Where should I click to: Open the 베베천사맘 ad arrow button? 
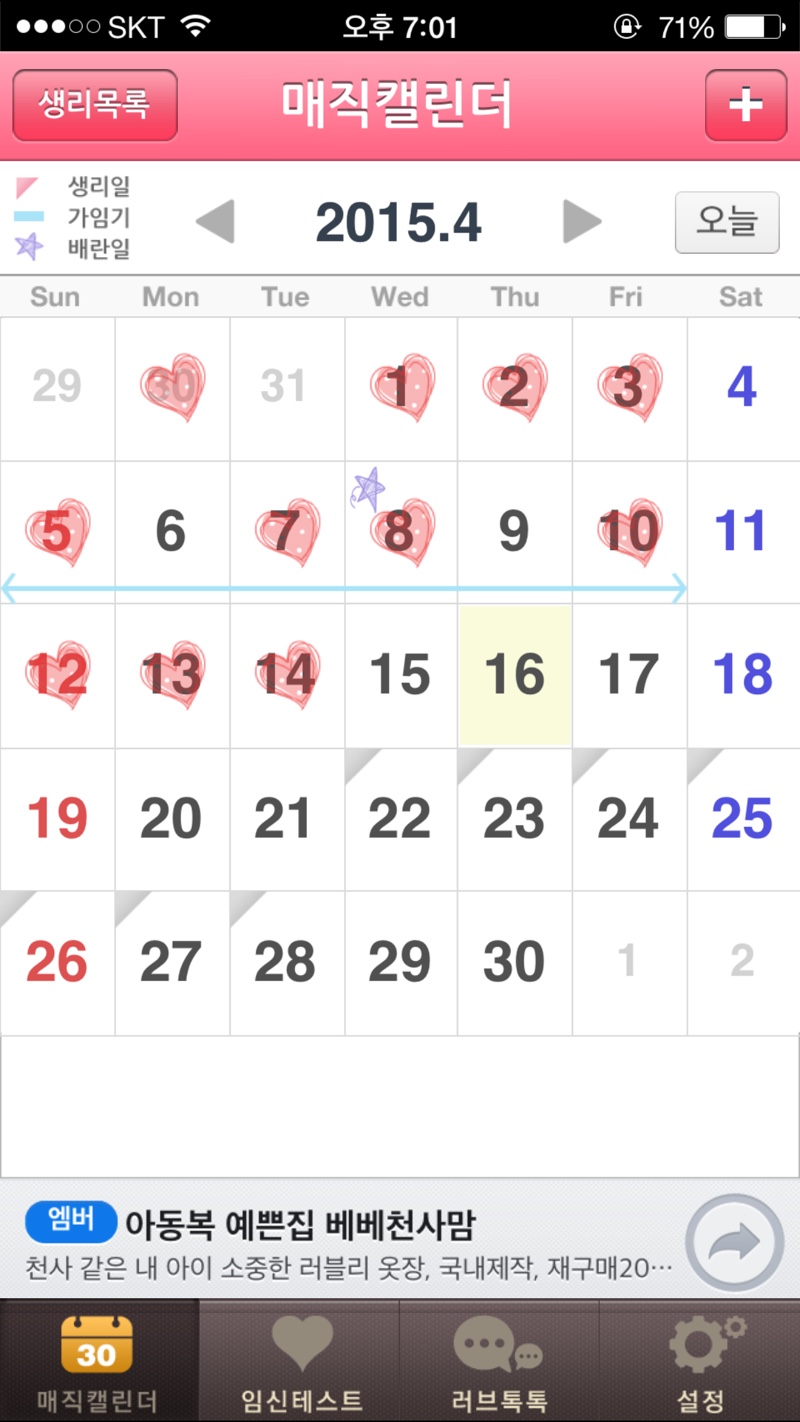[x=734, y=1243]
